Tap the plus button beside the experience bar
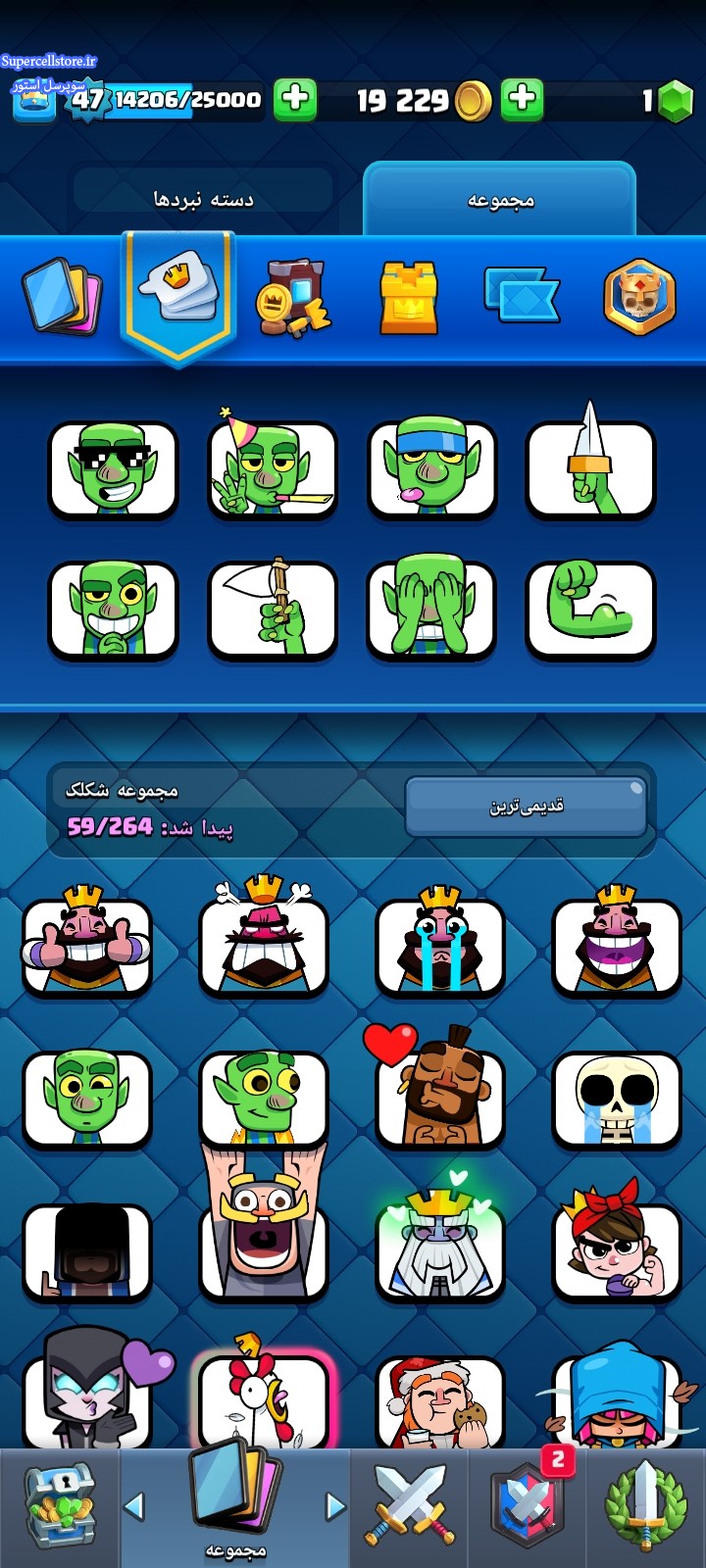706x1568 pixels. (x=294, y=99)
